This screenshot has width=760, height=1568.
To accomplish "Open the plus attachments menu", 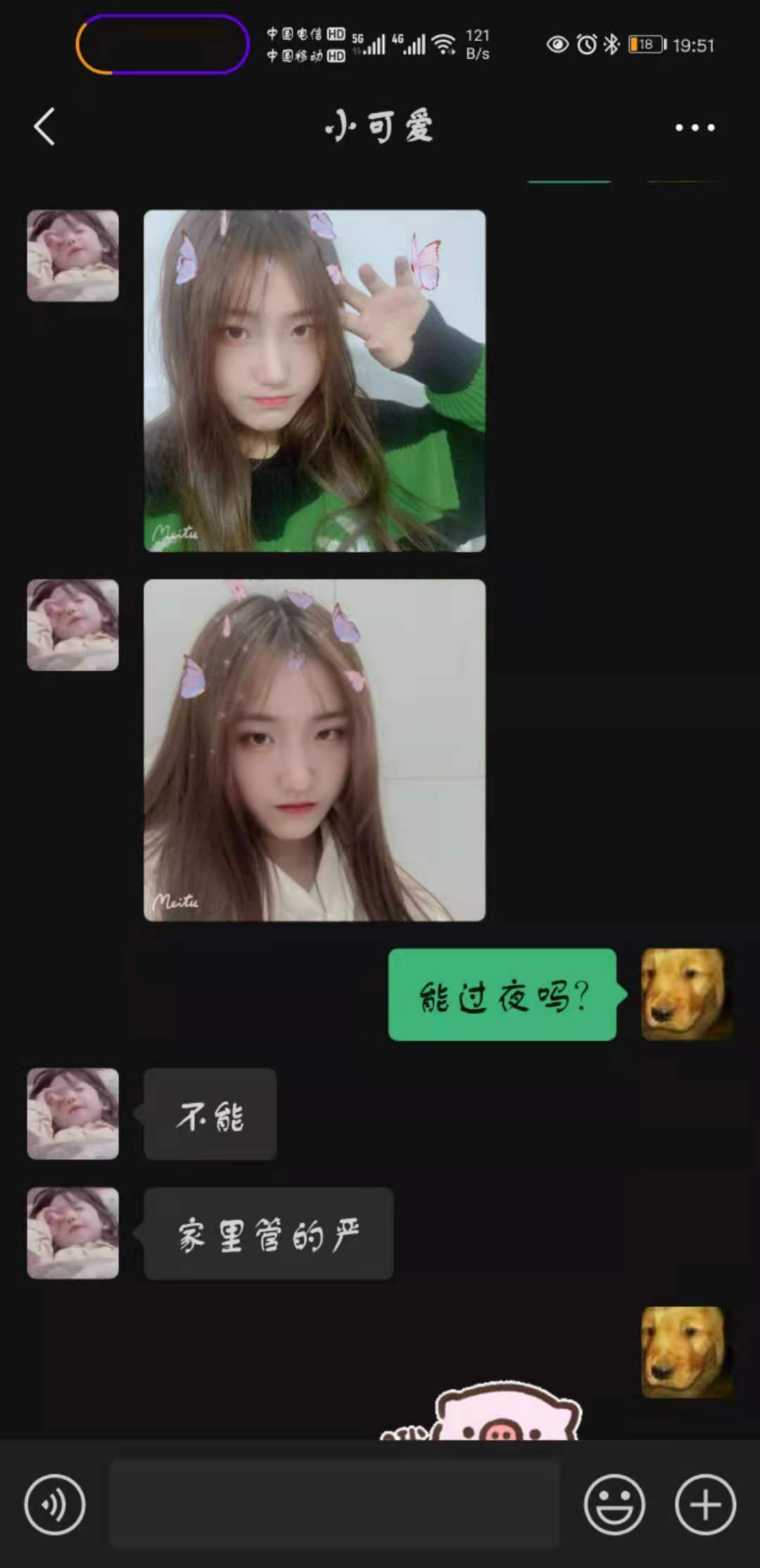I will (705, 1504).
